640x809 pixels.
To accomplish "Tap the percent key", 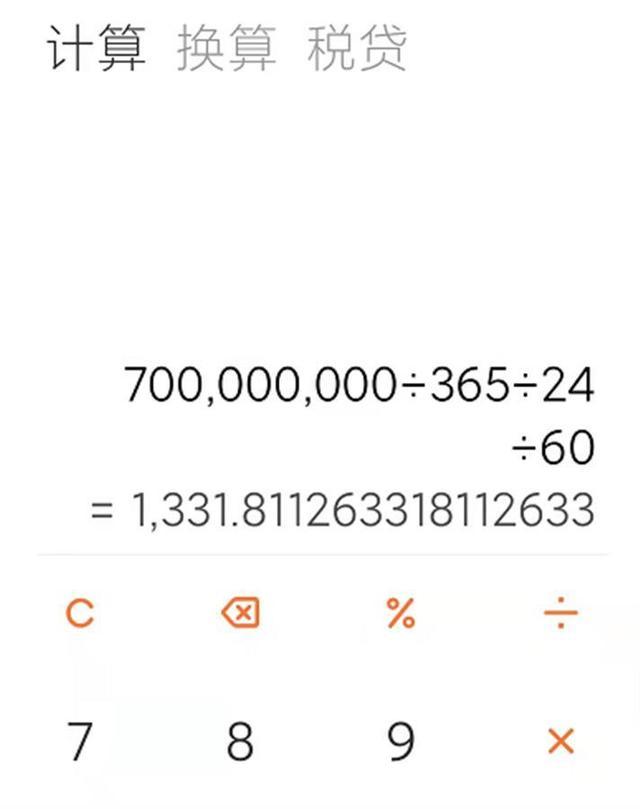I will pos(400,614).
